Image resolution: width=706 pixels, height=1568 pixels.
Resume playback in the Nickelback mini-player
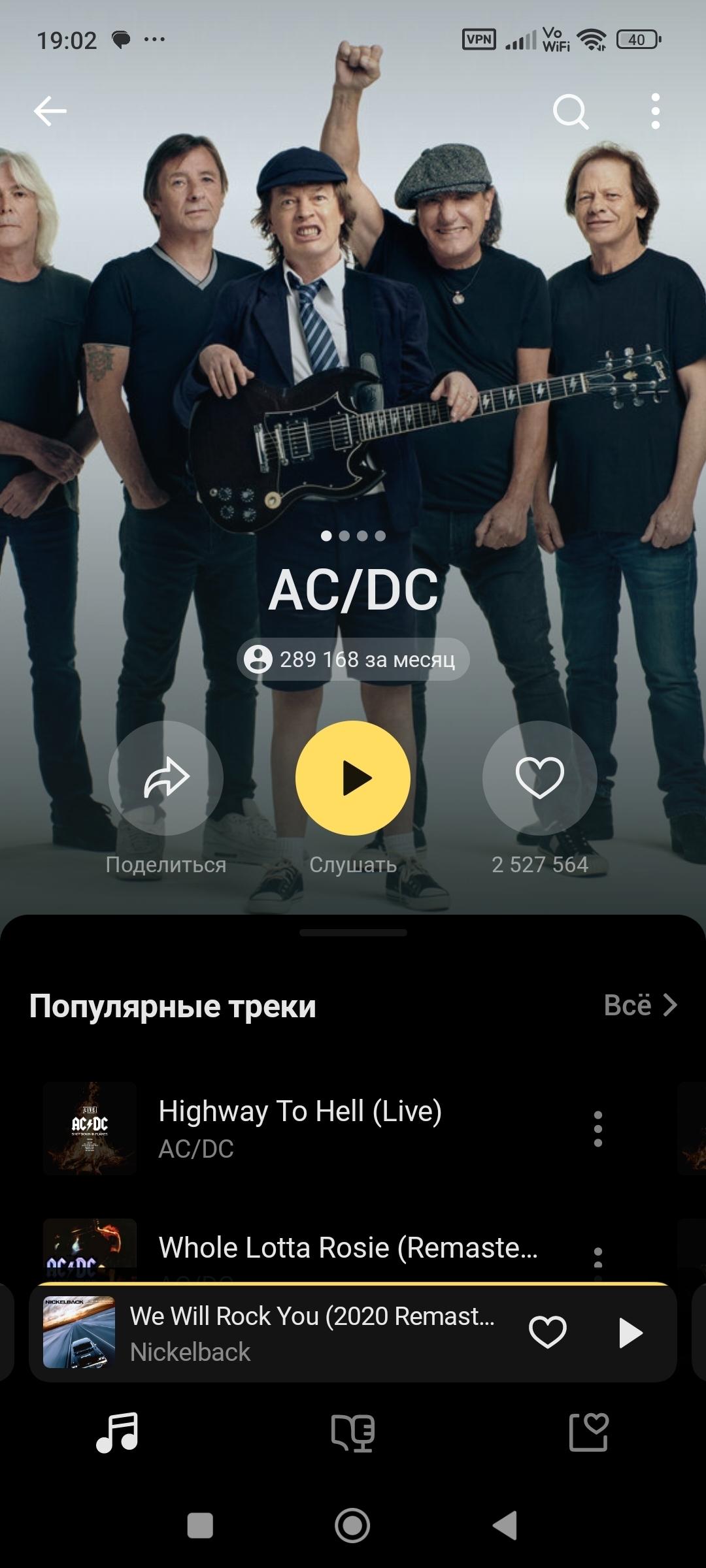tap(630, 1333)
